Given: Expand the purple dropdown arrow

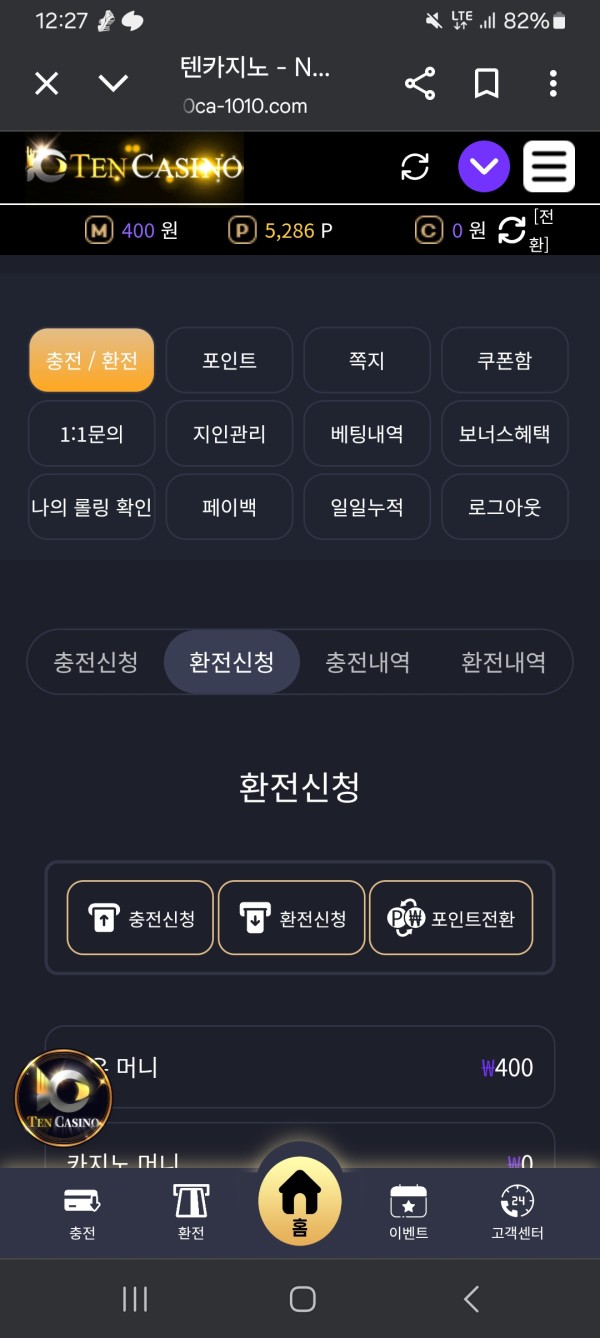Looking at the screenshot, I should tap(484, 167).
